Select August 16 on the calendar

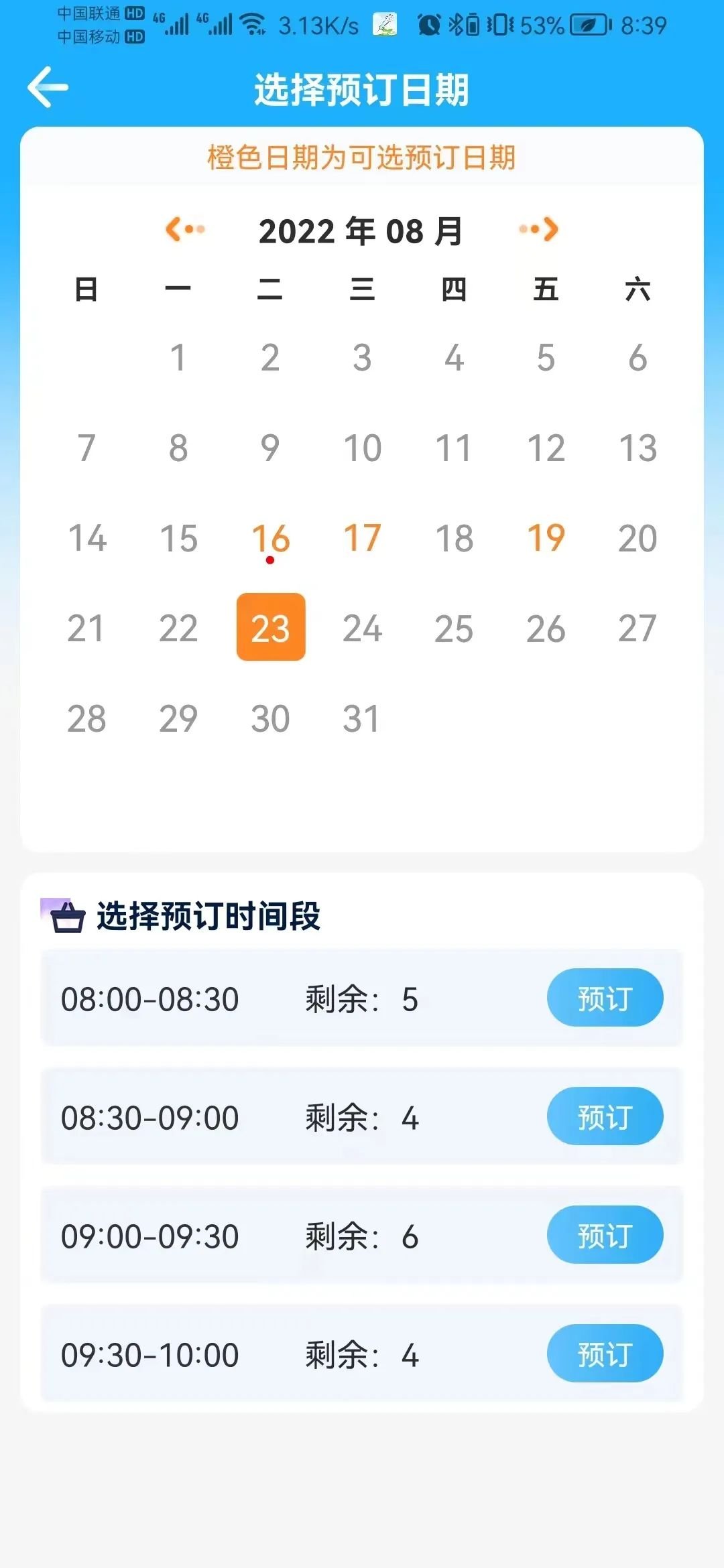(270, 538)
